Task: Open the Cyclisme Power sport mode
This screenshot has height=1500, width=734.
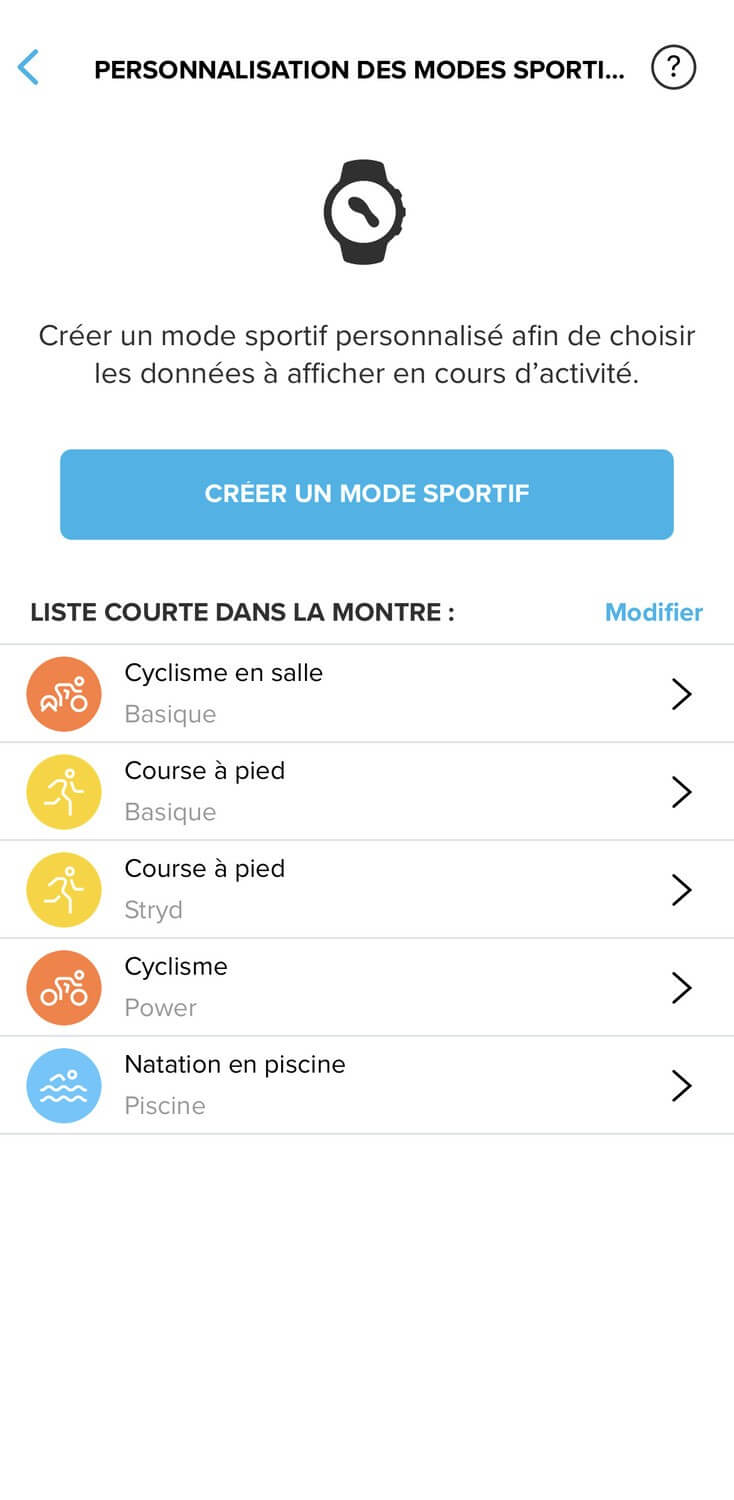Action: [367, 988]
